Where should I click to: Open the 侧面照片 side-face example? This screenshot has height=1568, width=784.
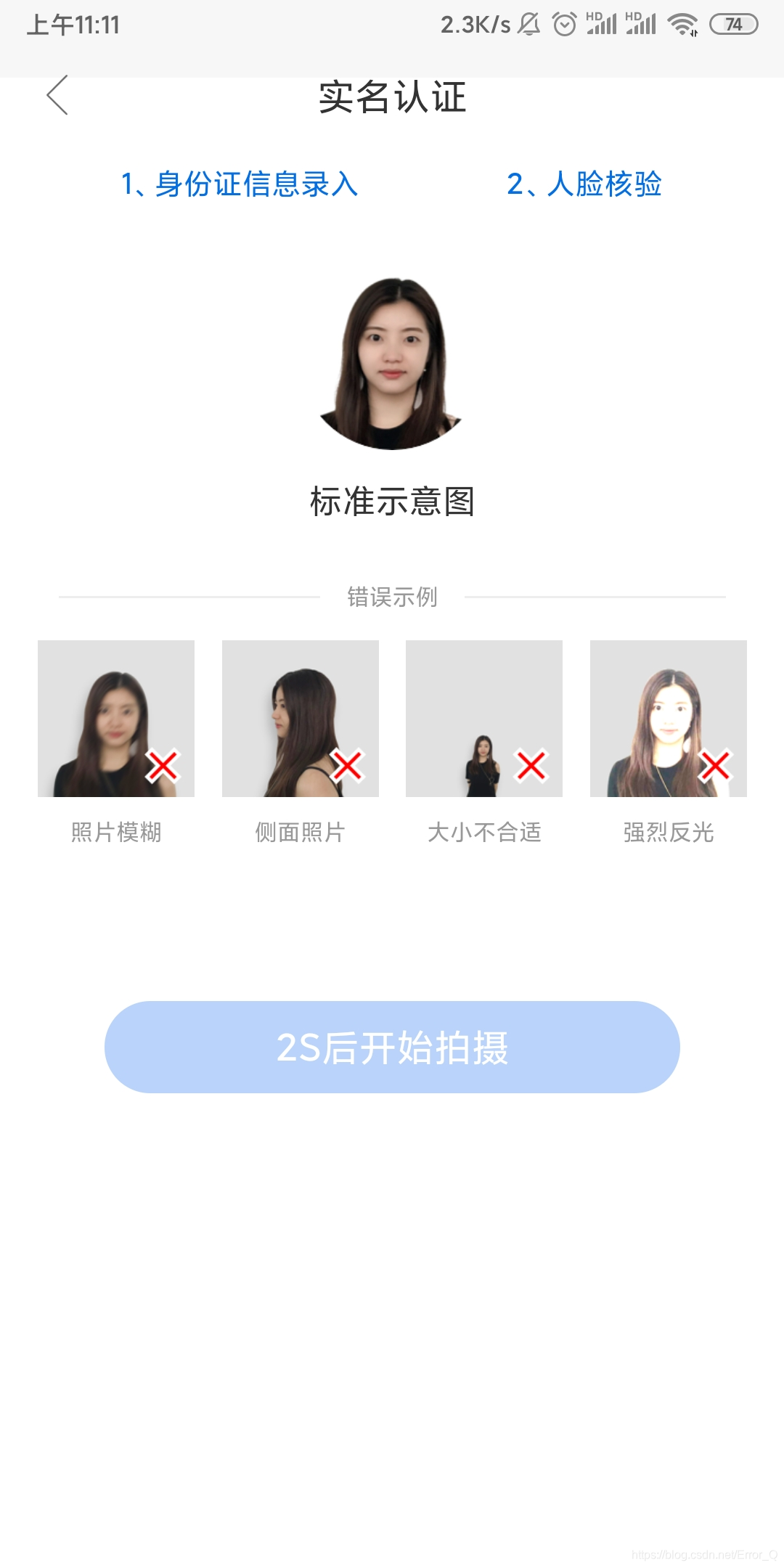301,719
